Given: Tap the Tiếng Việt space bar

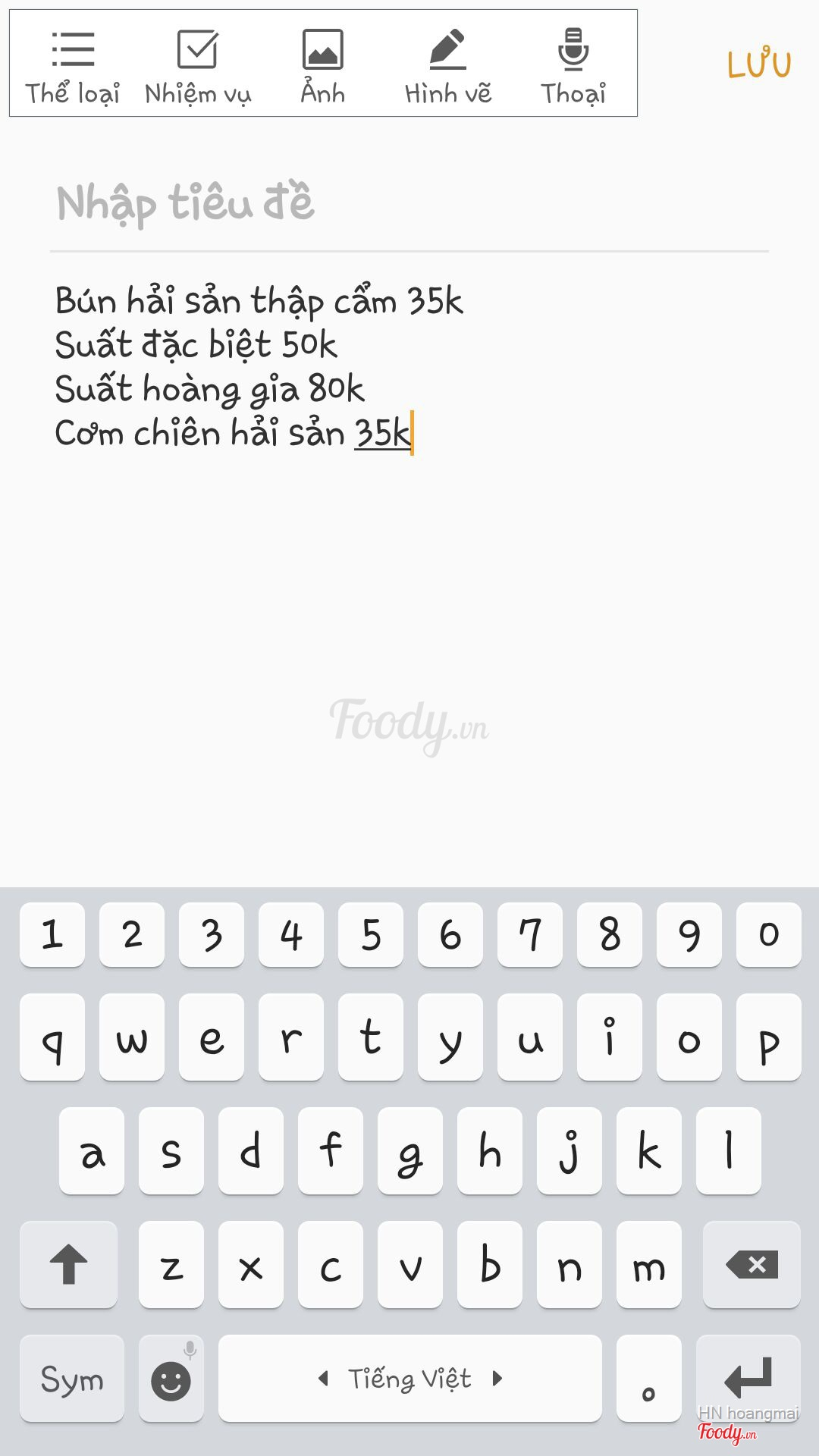Looking at the screenshot, I should coord(409,1379).
